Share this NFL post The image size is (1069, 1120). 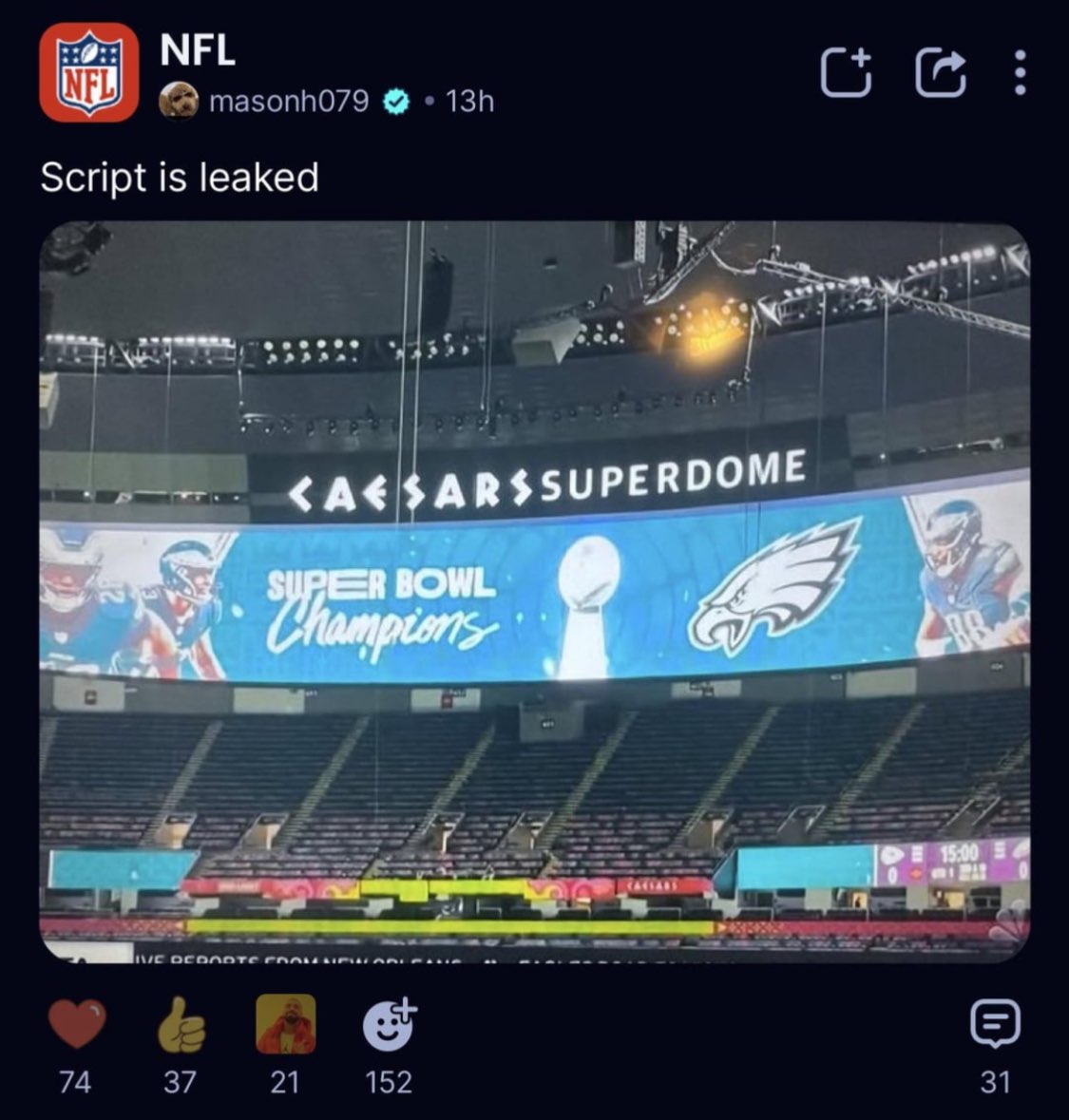941,73
